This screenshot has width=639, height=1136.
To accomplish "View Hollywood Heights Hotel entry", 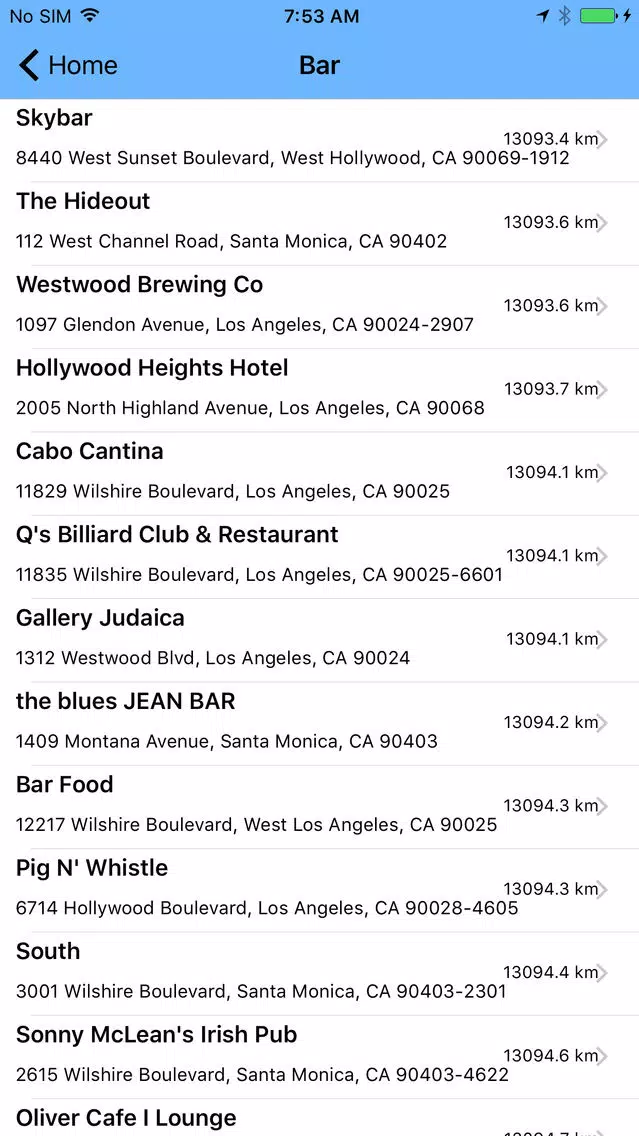I will coord(320,390).
